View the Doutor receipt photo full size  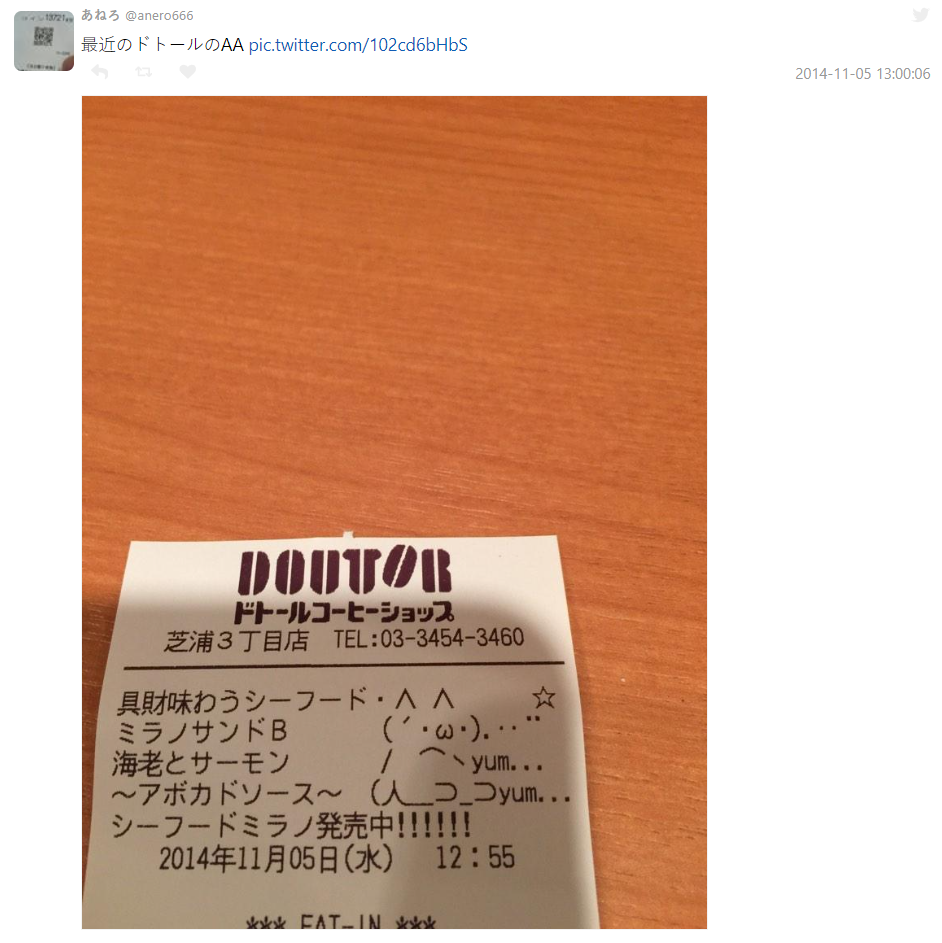(394, 512)
